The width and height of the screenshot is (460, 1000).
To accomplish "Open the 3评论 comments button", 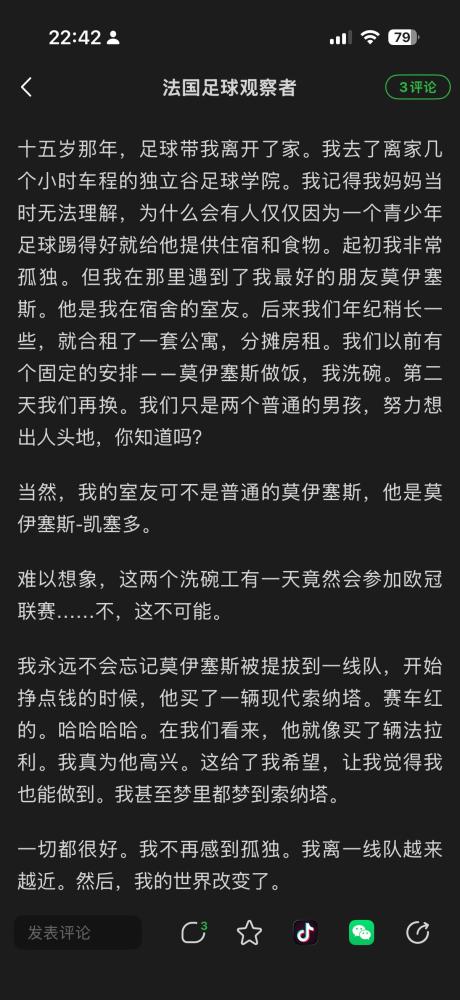I will pos(418,87).
